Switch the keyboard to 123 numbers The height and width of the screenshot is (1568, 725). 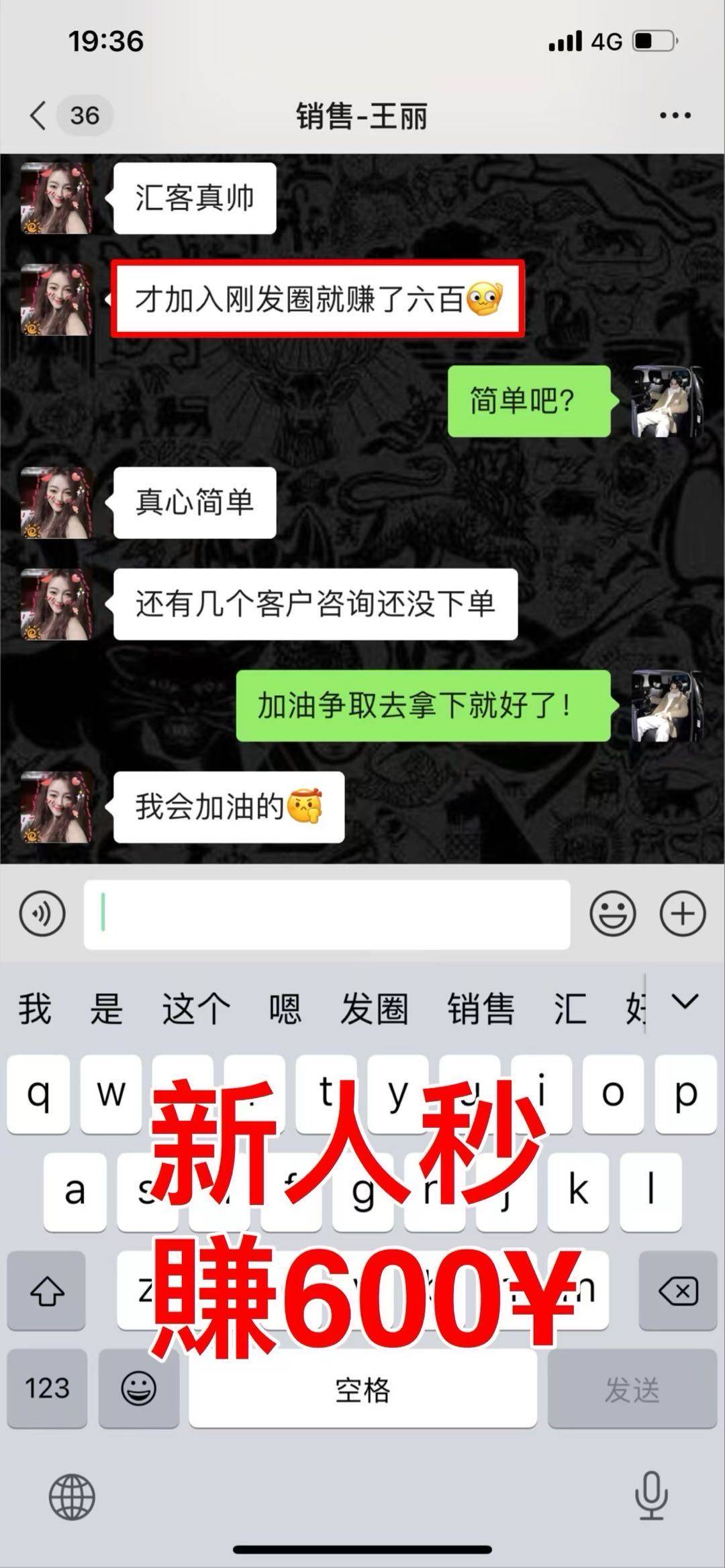tap(47, 1388)
